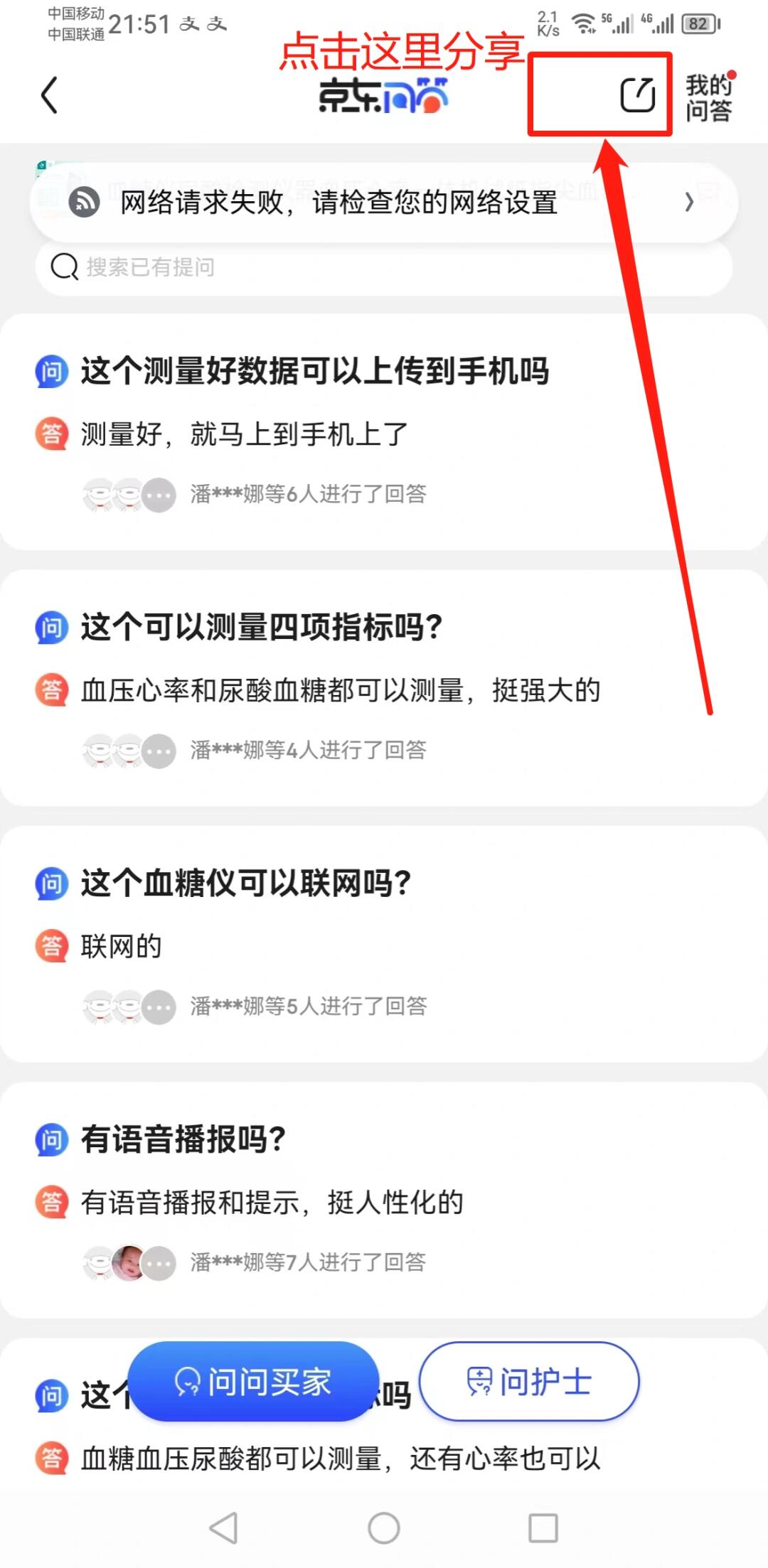Tap the 搜索已有提问 search box
The image size is (768, 1568).
pos(384,267)
